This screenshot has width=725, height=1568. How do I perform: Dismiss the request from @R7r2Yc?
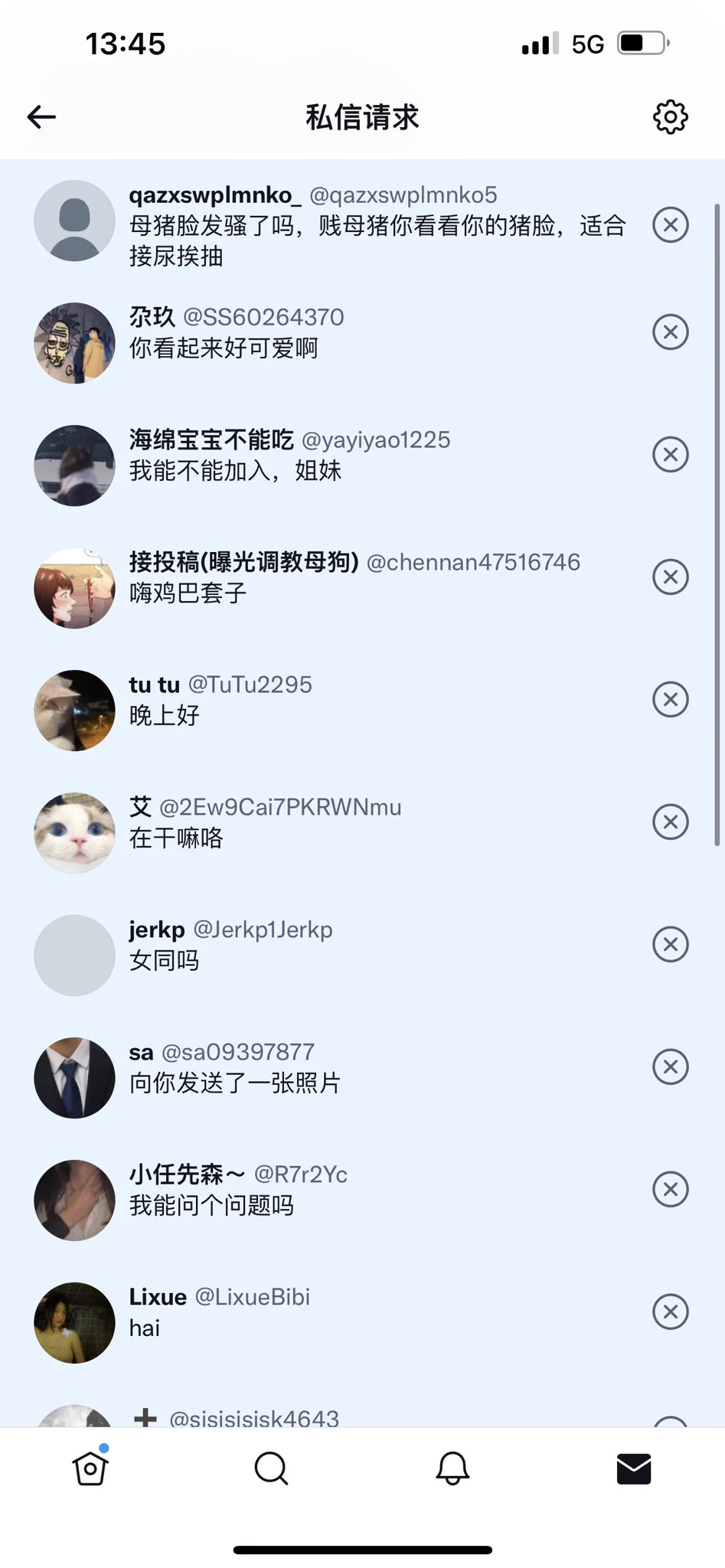[x=670, y=1190]
